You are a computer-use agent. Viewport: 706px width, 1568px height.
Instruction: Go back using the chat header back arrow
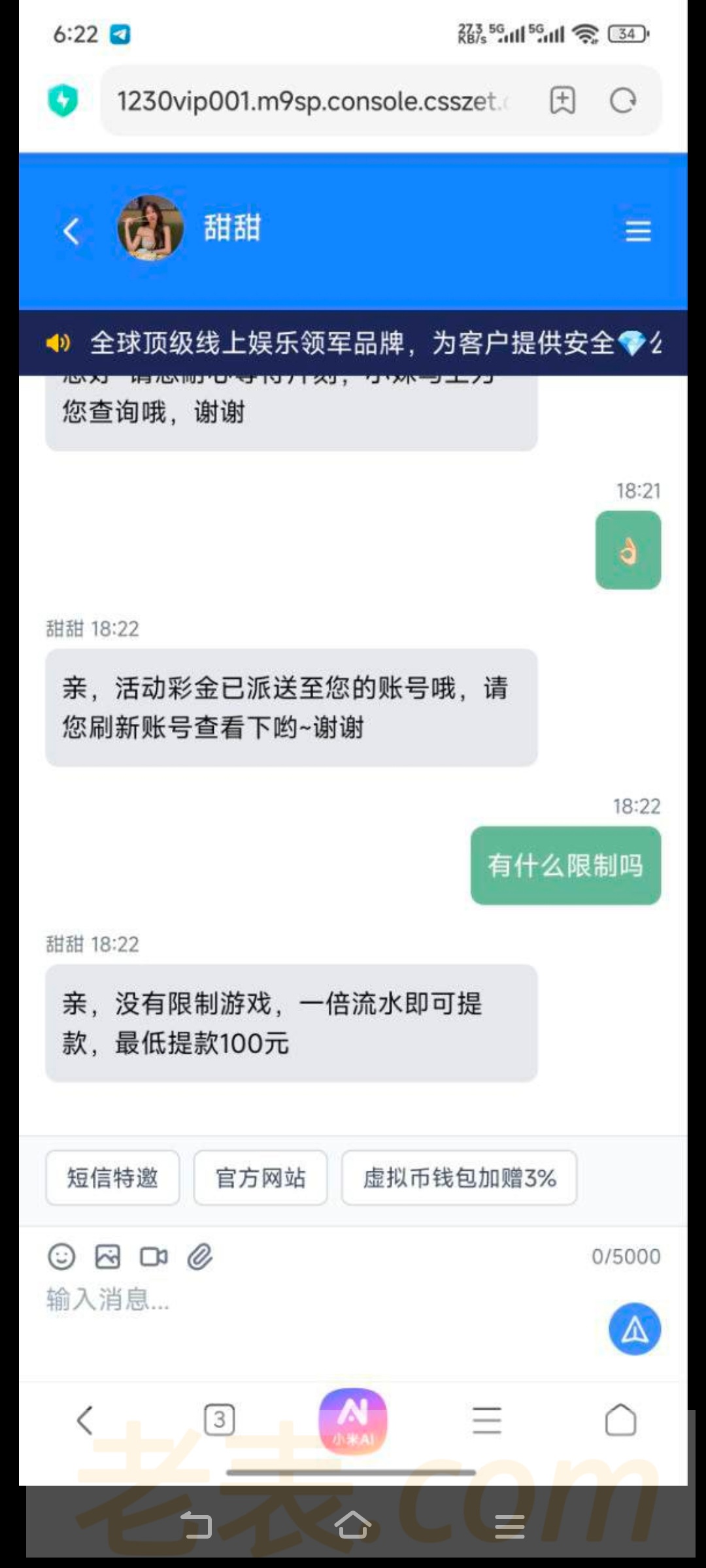(x=72, y=230)
